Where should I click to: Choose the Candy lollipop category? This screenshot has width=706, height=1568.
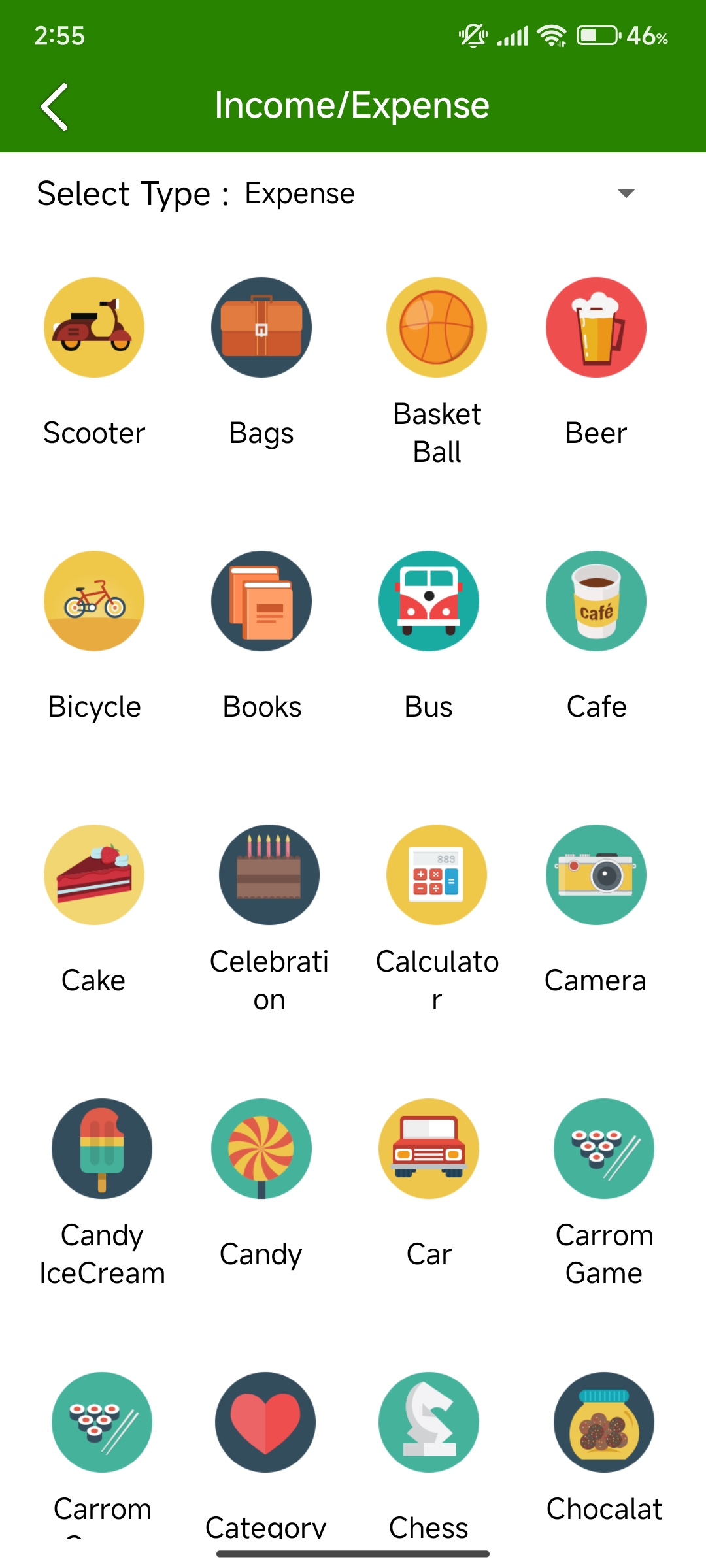[261, 1149]
